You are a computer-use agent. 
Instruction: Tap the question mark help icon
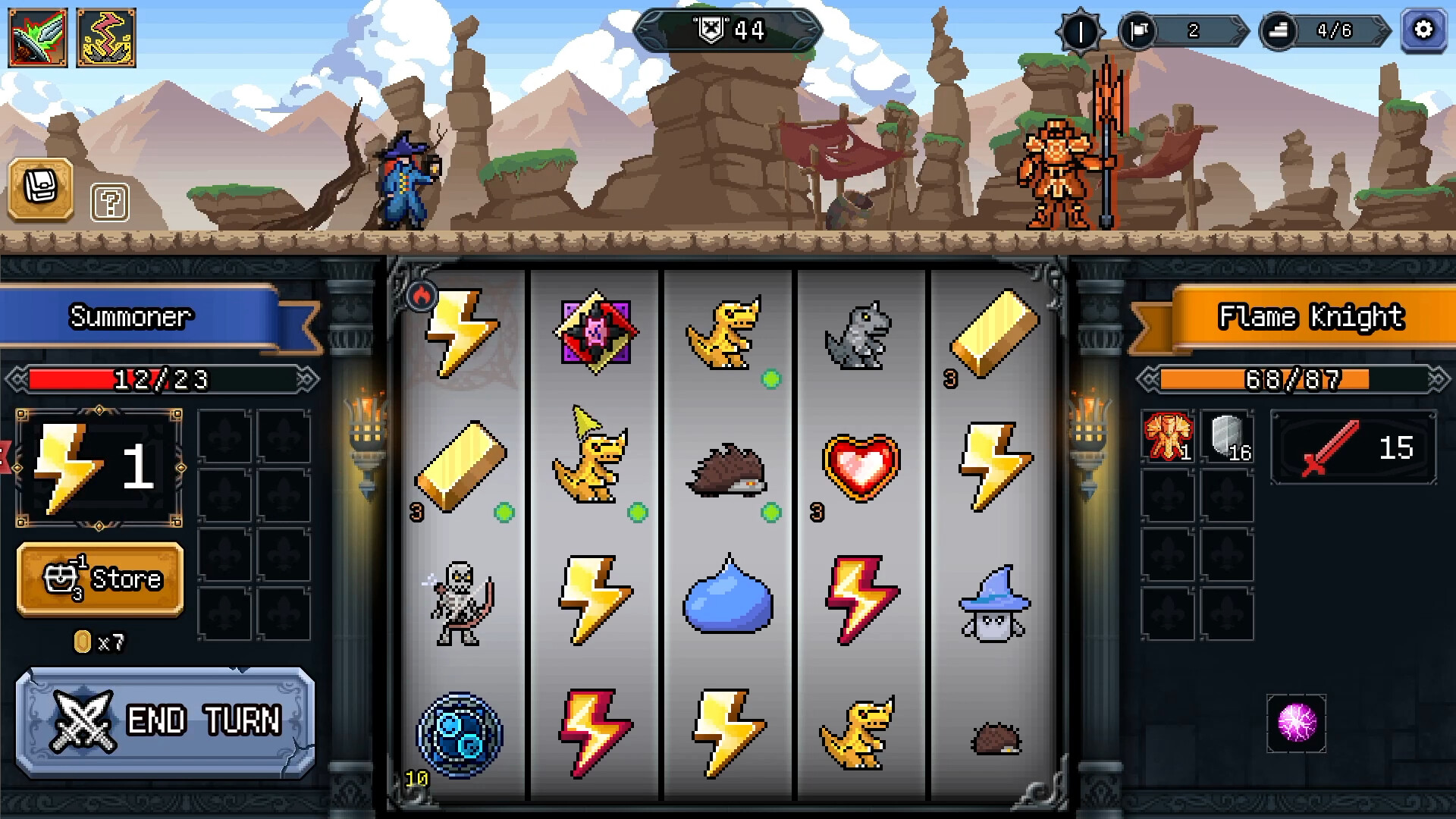pyautogui.click(x=110, y=202)
